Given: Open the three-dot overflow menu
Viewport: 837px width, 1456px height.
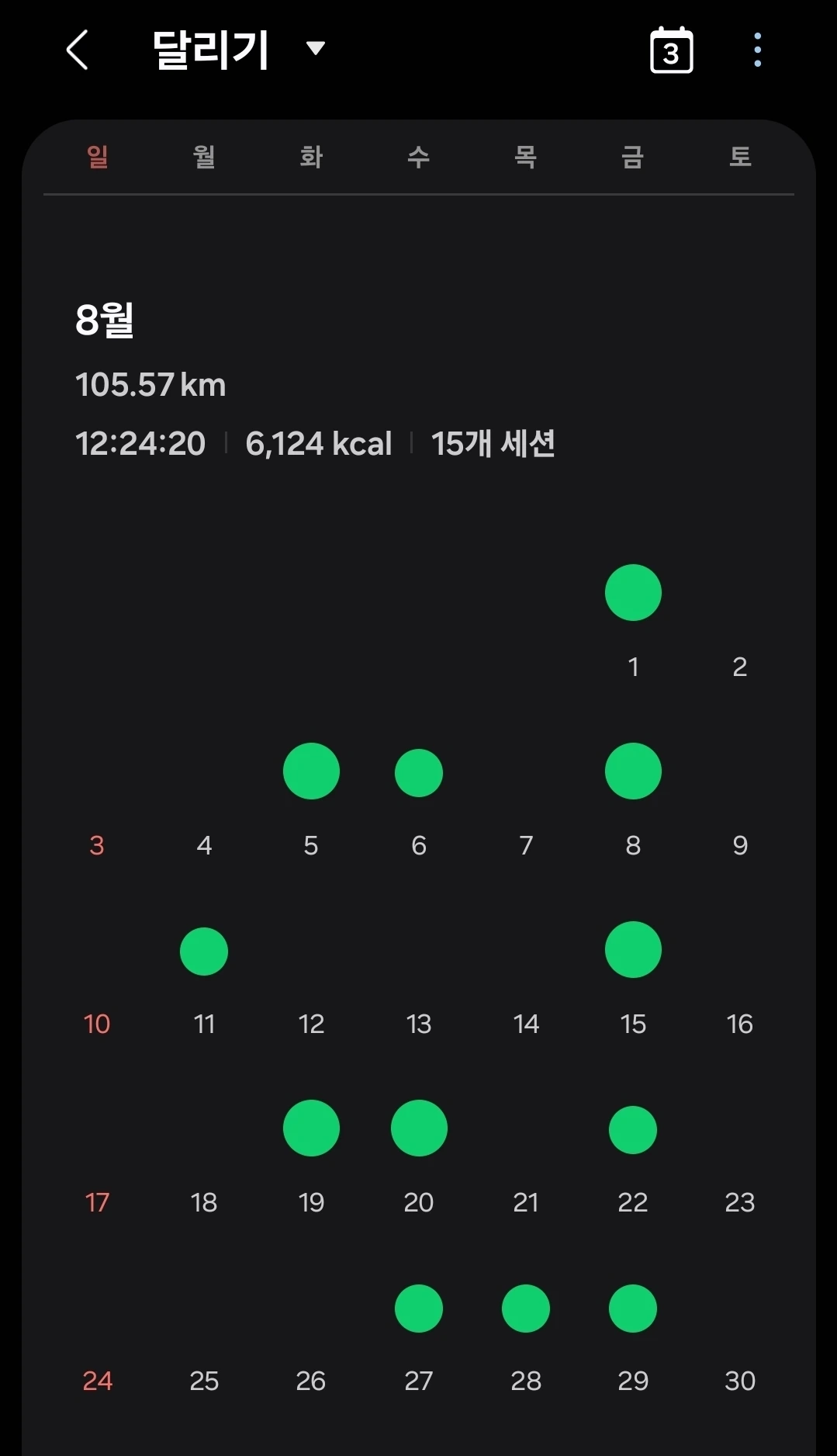Looking at the screenshot, I should [757, 50].
